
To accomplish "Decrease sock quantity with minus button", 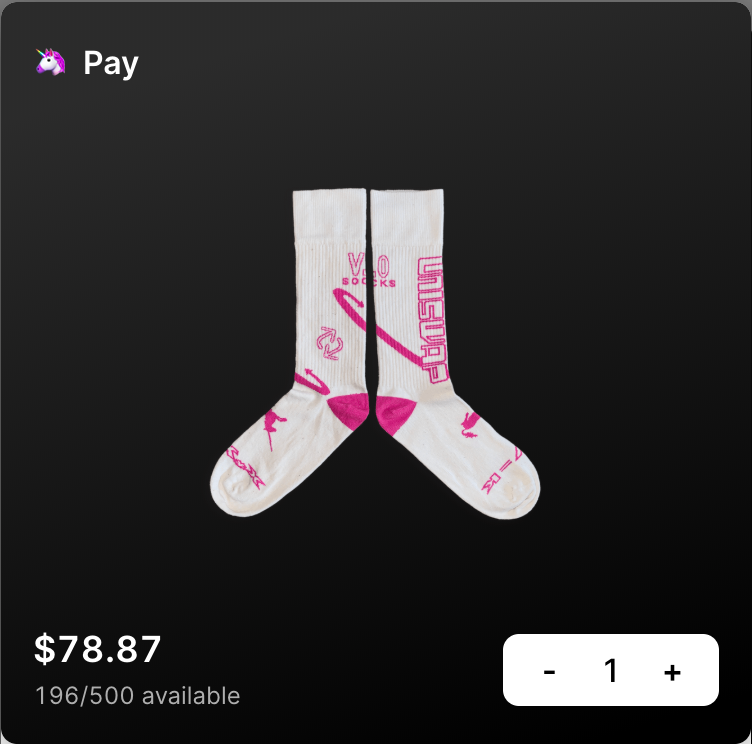I will click(549, 671).
